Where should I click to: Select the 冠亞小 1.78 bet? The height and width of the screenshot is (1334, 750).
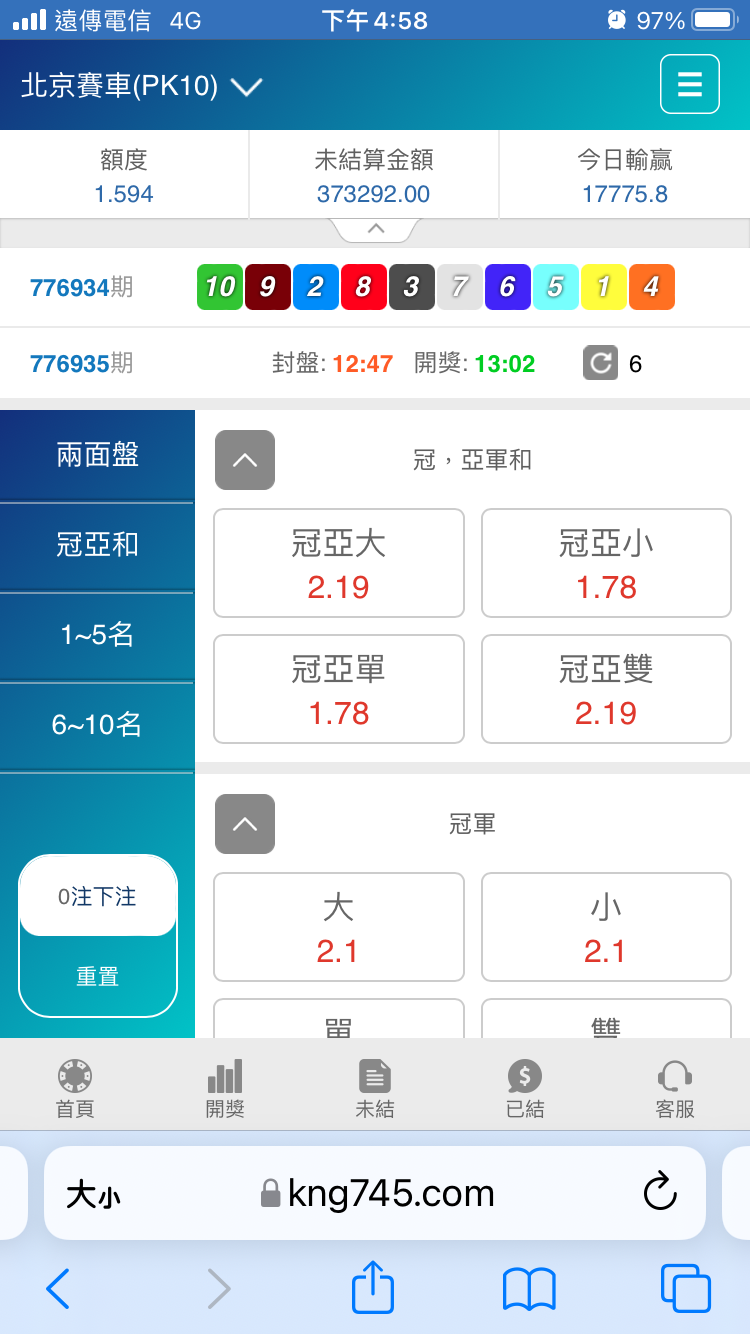point(606,563)
